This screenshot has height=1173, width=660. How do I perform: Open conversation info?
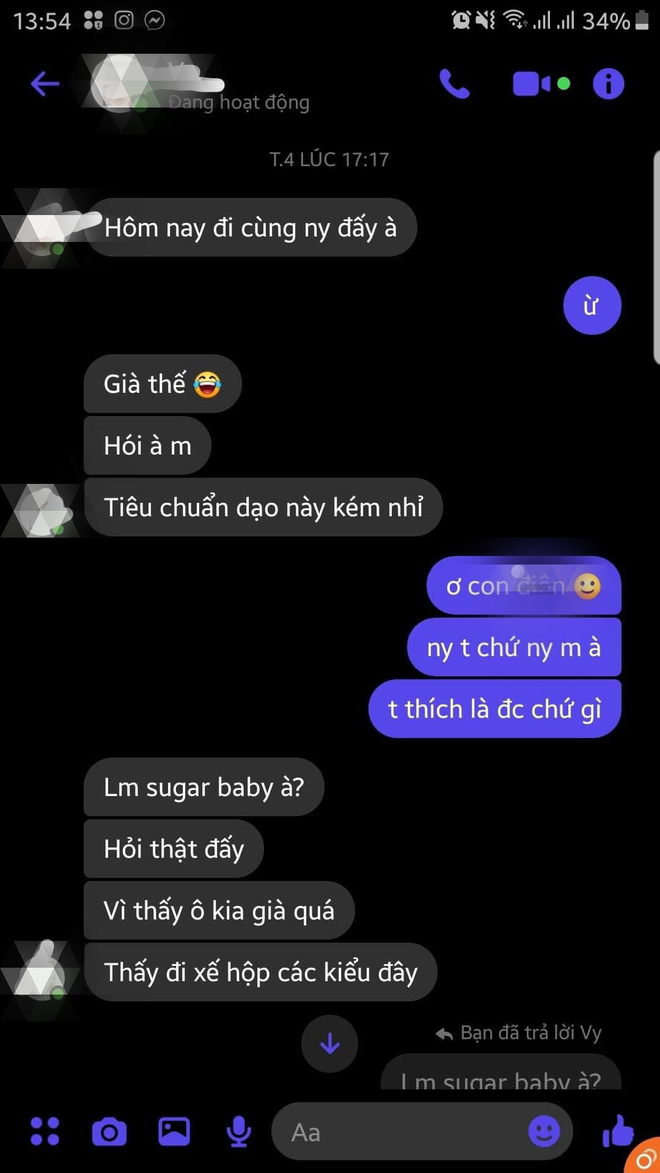(608, 84)
